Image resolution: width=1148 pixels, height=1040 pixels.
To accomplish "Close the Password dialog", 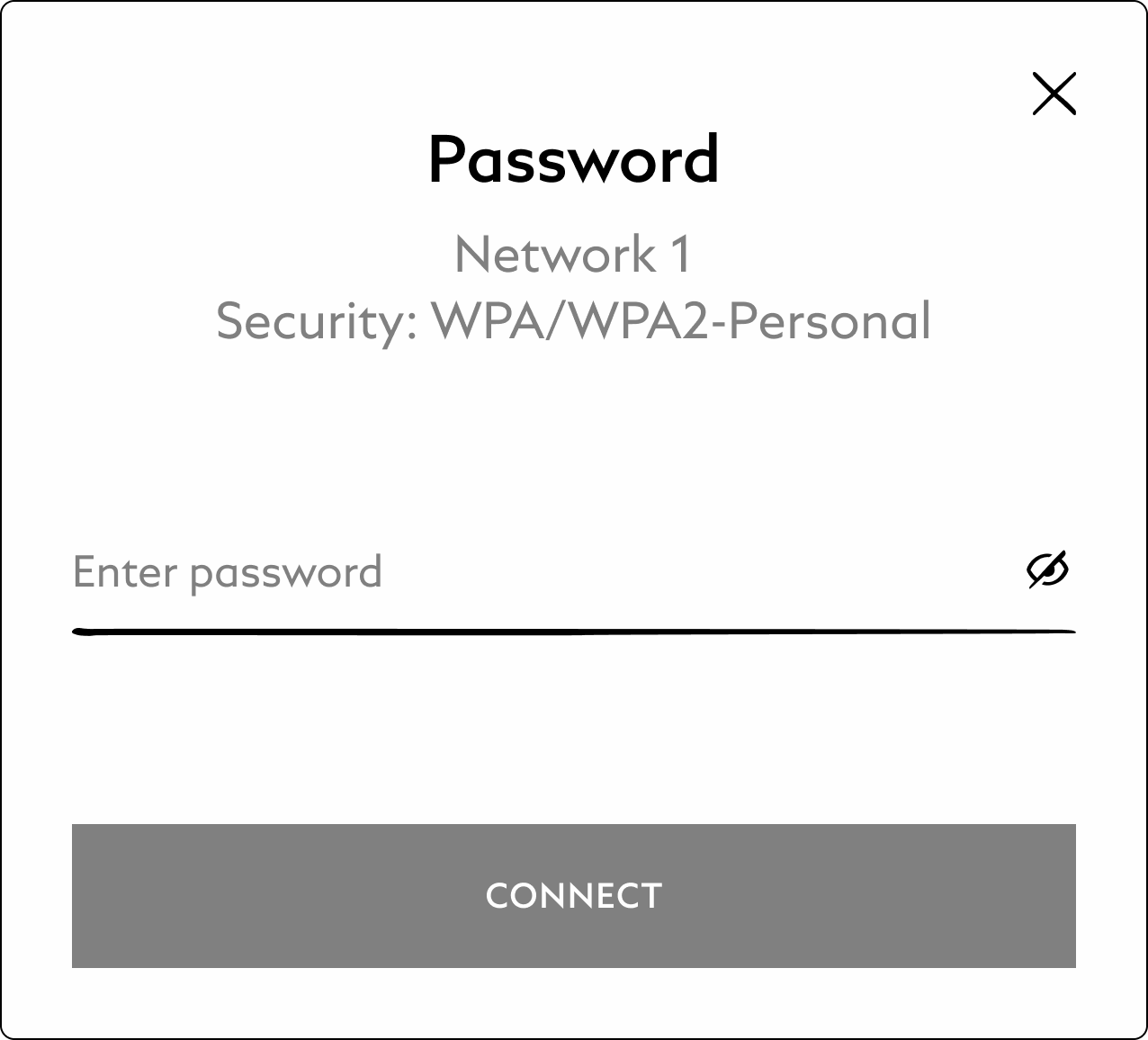I will click(x=1054, y=94).
